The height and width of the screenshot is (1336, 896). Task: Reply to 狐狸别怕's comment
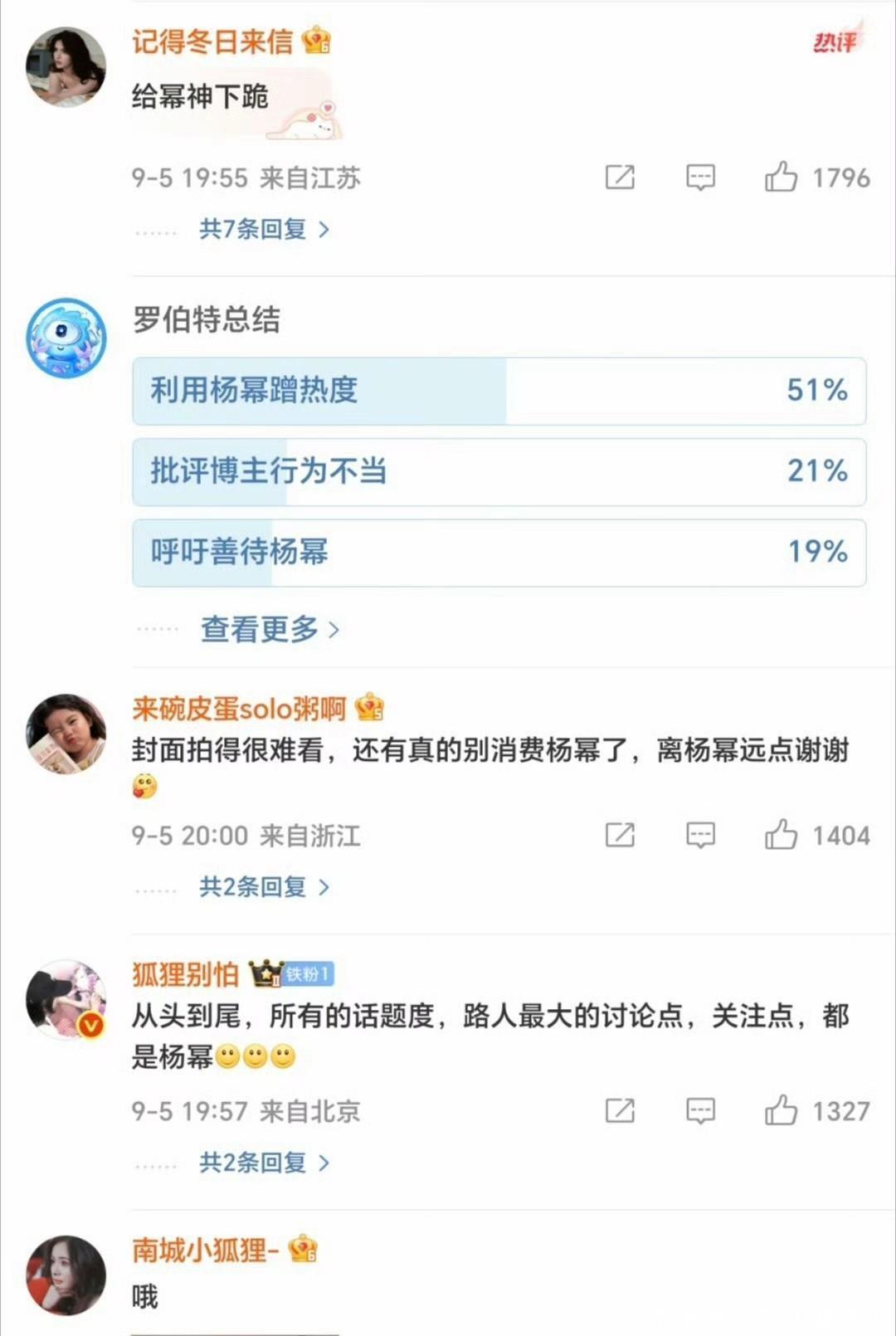(700, 1110)
